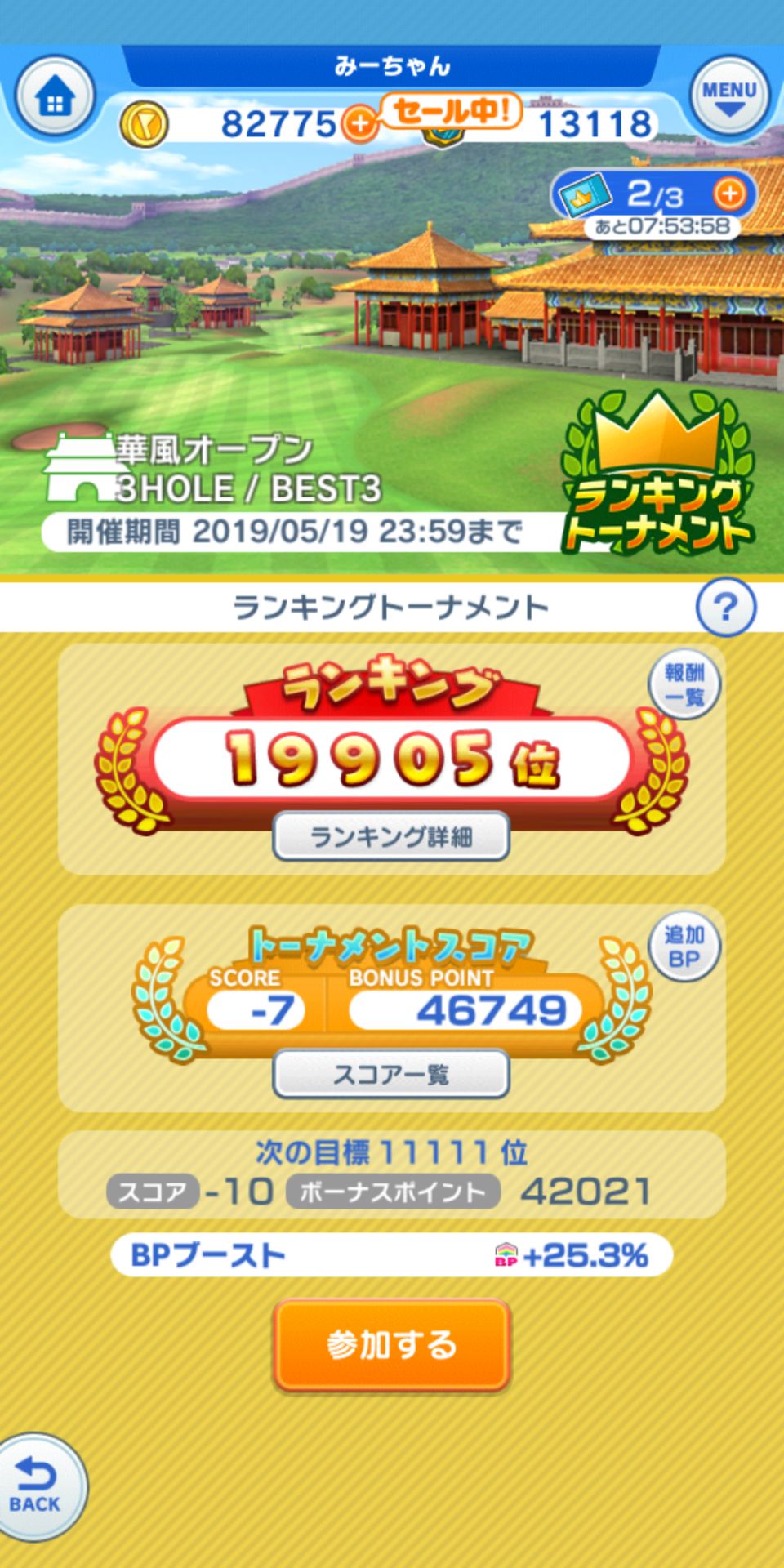Image resolution: width=784 pixels, height=1568 pixels.
Task: Go back with the BACK button
Action: 36,1486
